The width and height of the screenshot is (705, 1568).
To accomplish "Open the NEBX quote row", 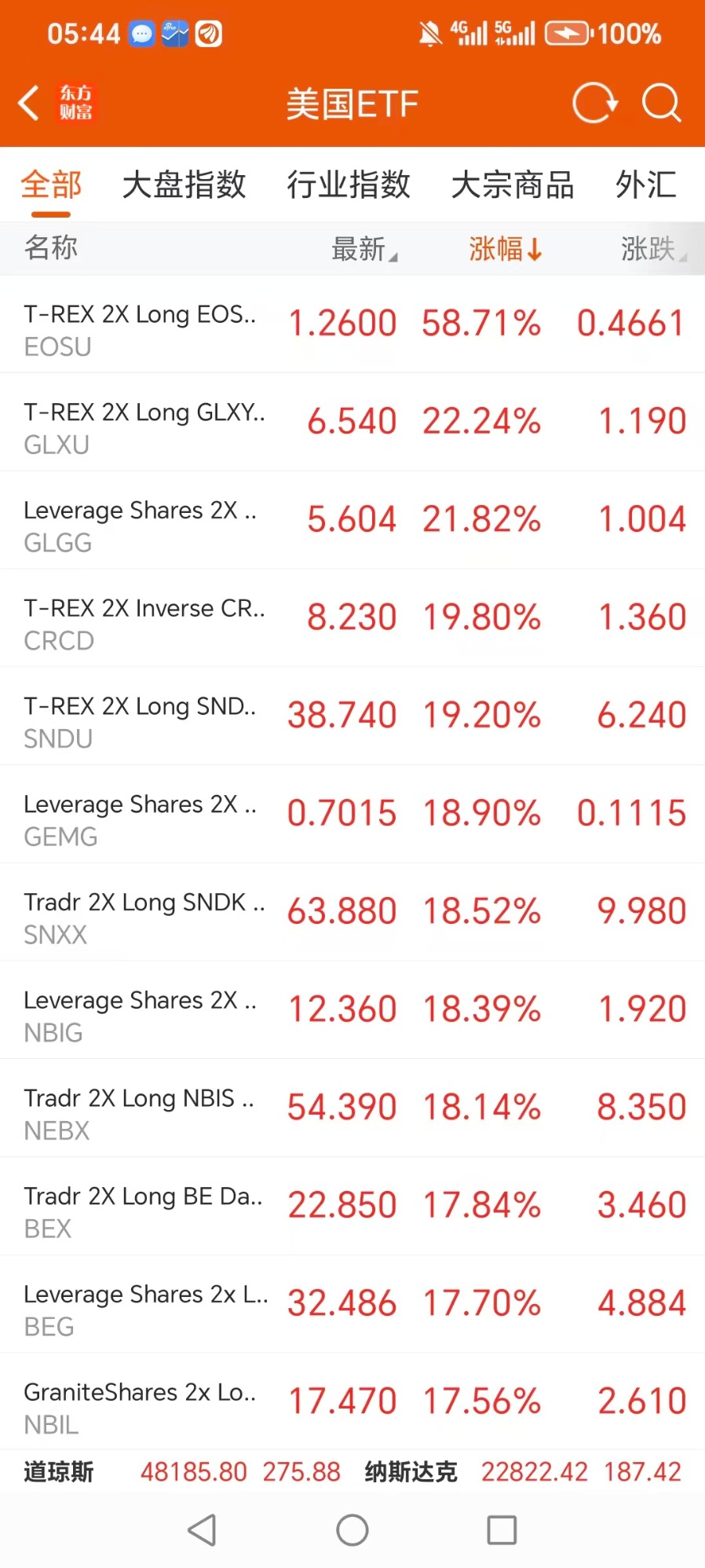I will point(352,1108).
